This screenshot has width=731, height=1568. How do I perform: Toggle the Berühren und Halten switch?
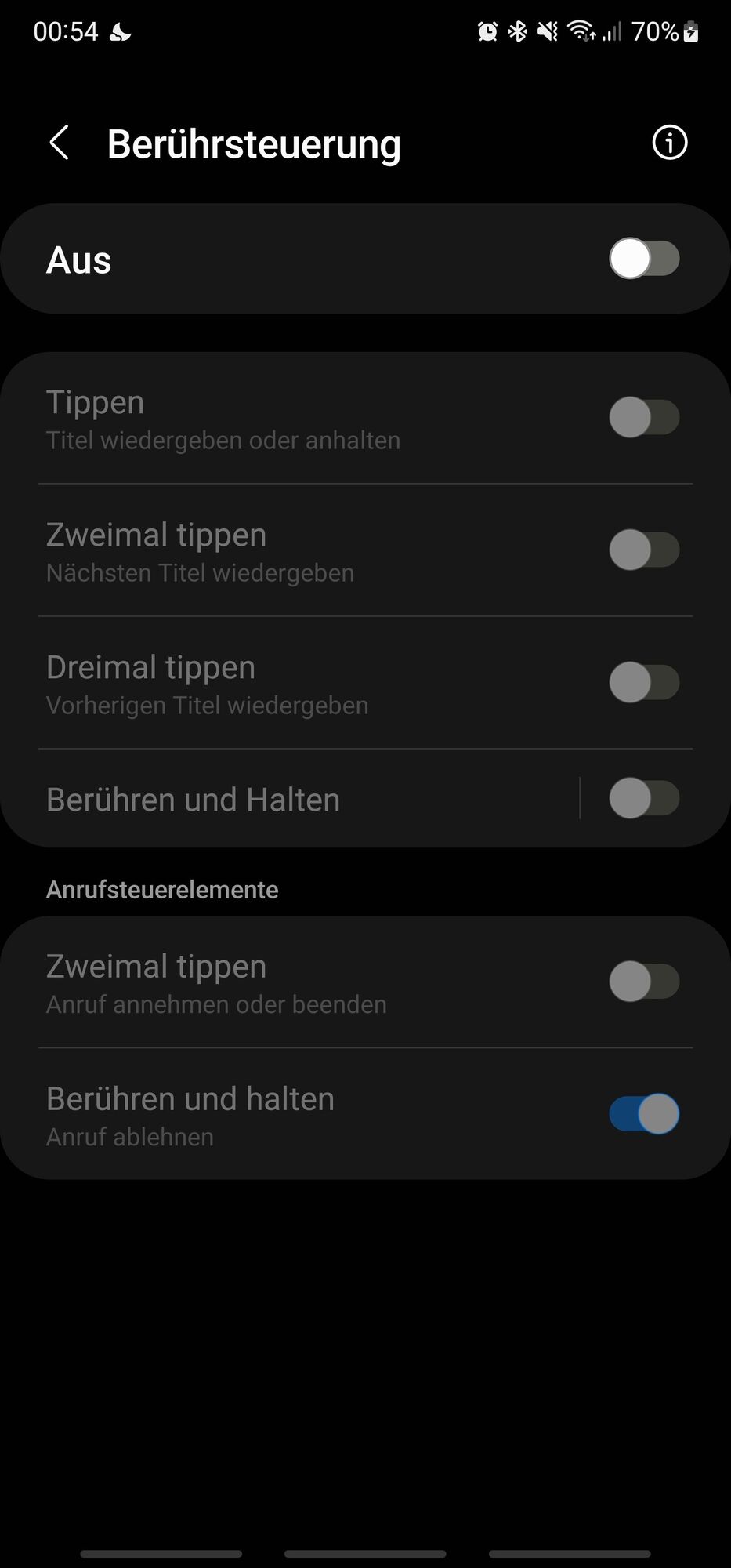point(643,799)
